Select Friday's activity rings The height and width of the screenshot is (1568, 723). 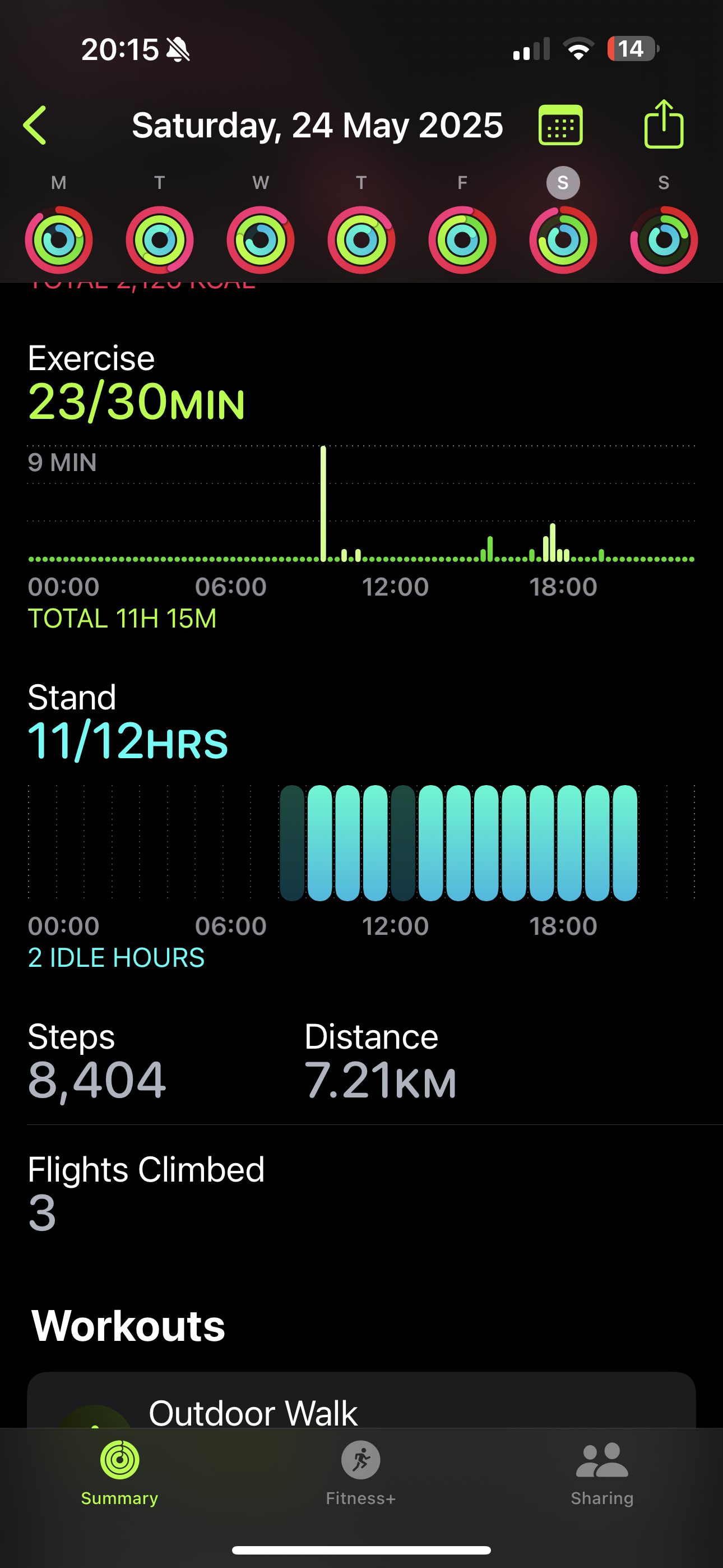point(462,240)
